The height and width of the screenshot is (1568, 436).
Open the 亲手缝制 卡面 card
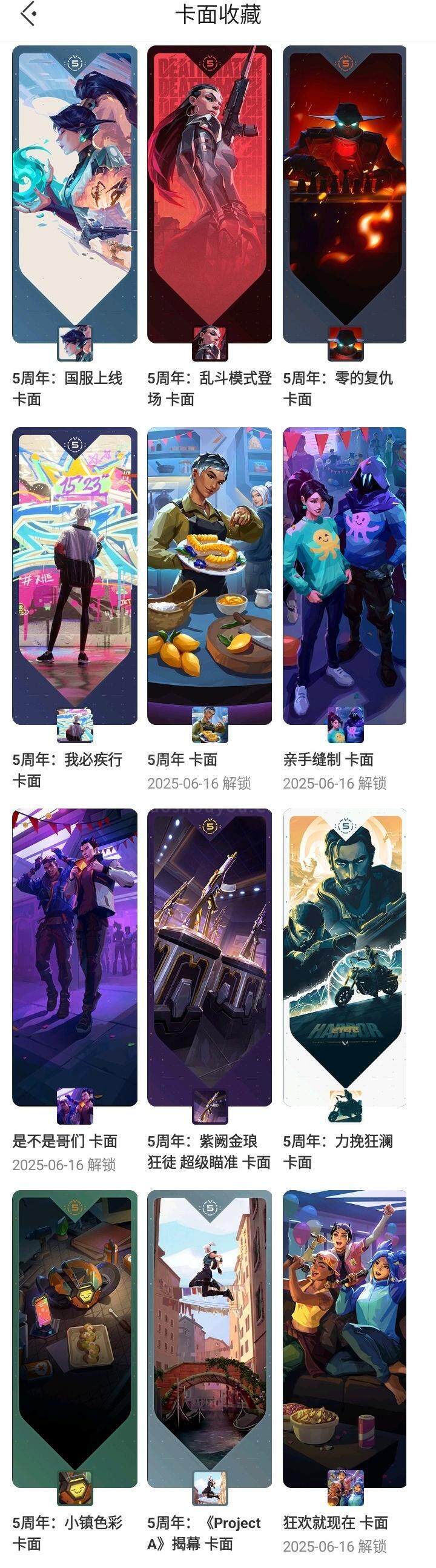click(x=345, y=575)
